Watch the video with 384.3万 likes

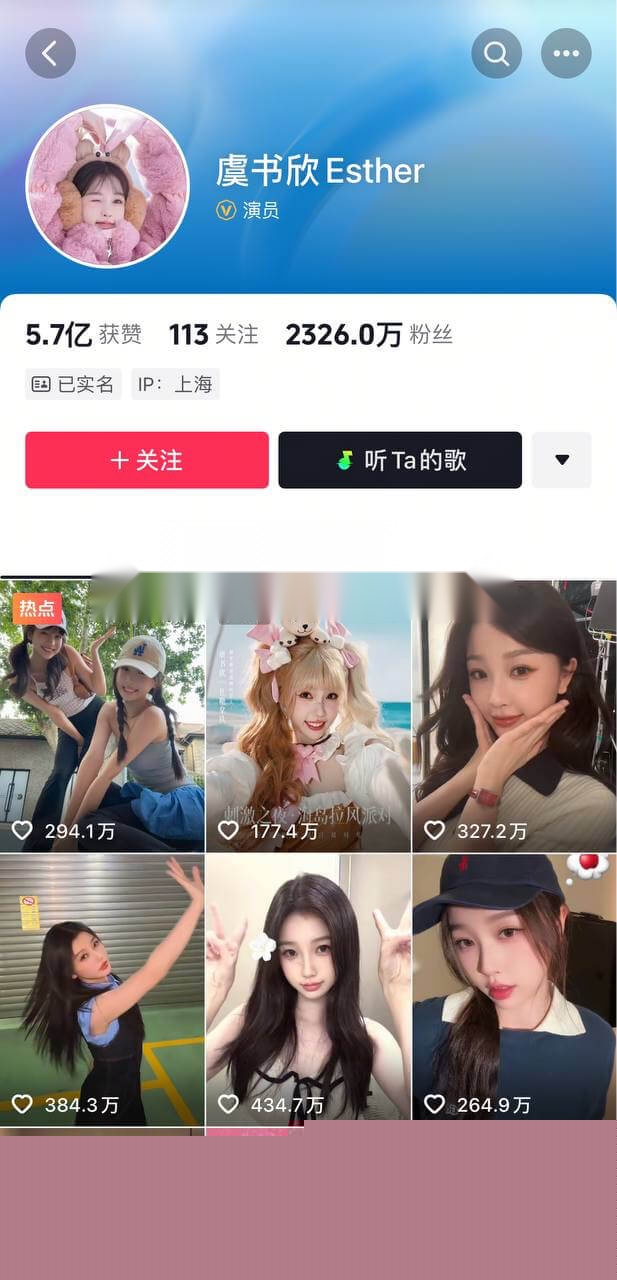click(102, 987)
